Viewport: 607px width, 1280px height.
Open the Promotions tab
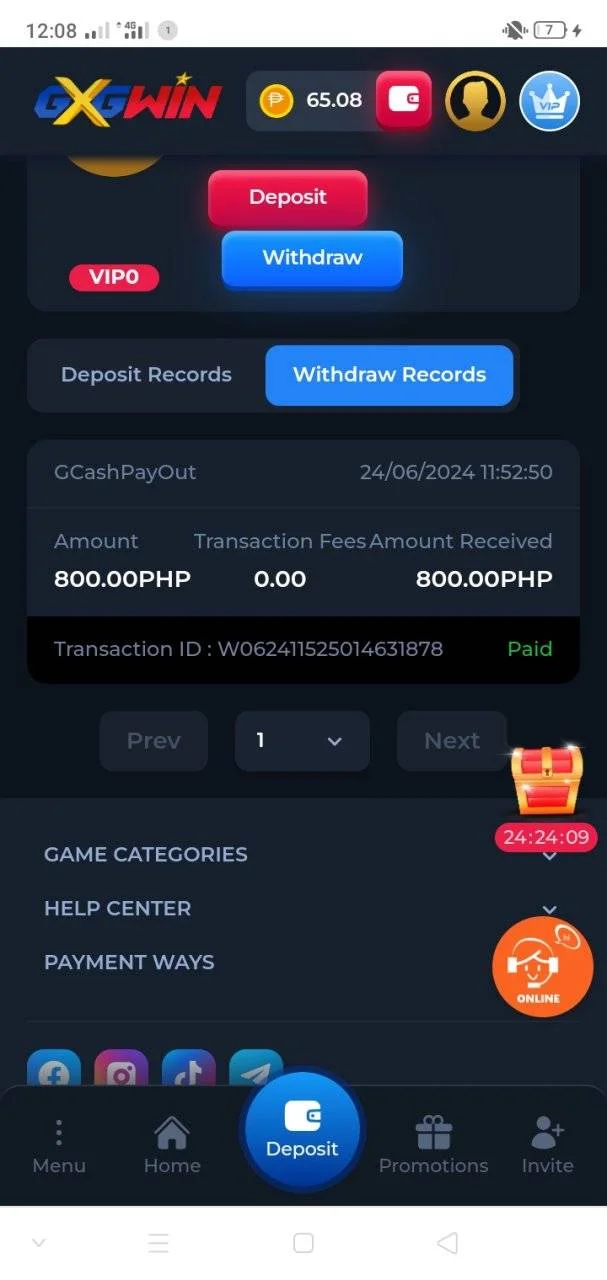(433, 1146)
